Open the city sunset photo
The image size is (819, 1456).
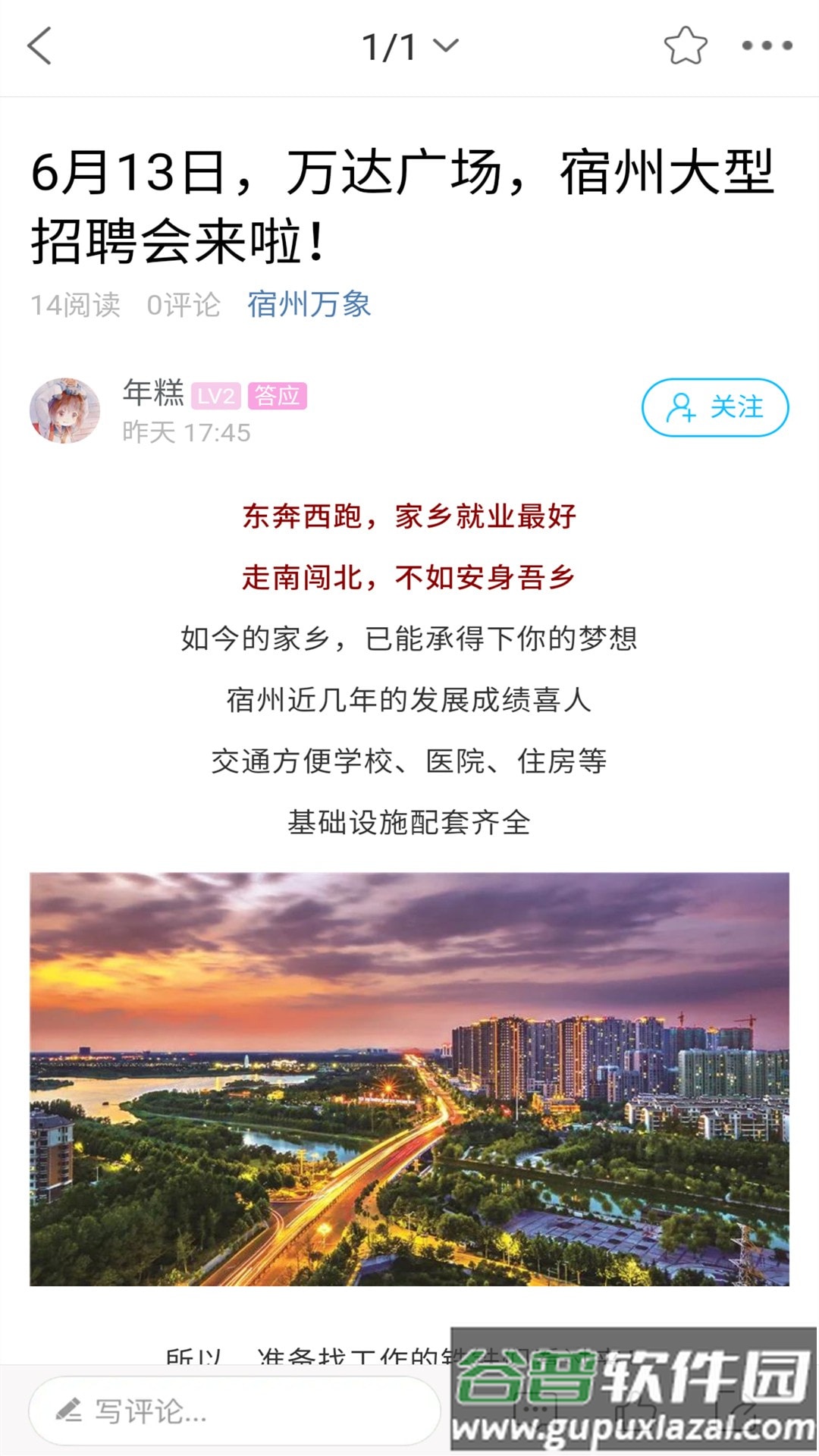[x=409, y=1078]
